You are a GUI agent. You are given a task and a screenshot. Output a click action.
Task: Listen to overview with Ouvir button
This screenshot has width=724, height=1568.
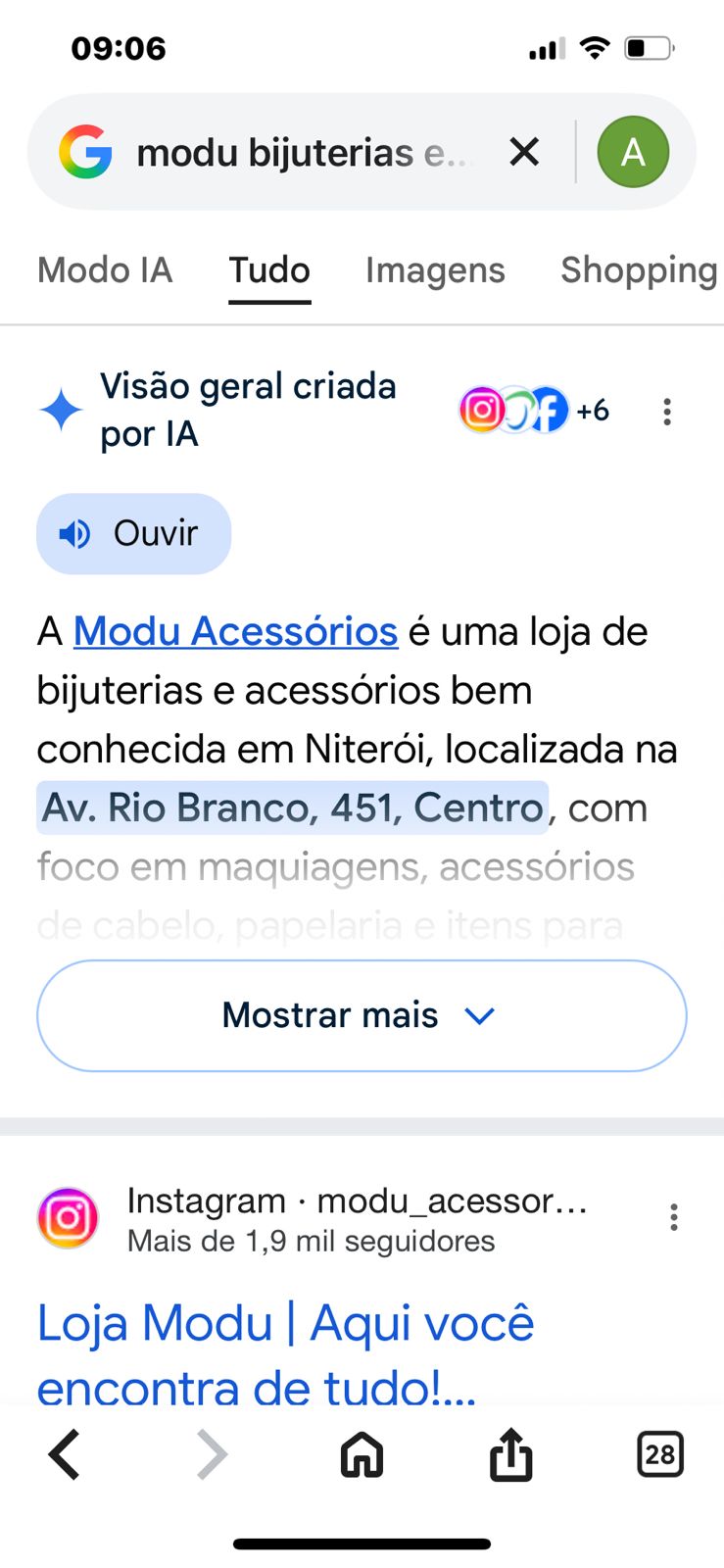pos(133,534)
